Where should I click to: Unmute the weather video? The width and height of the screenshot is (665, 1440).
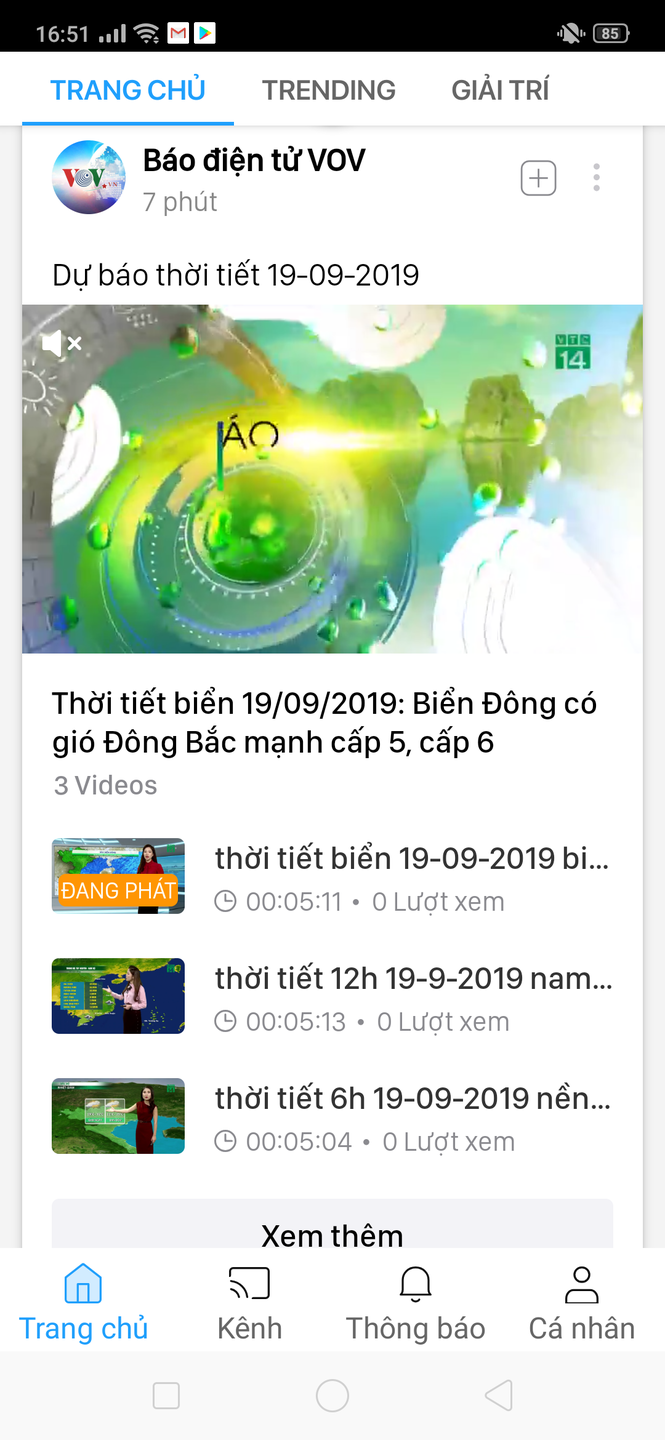(61, 345)
